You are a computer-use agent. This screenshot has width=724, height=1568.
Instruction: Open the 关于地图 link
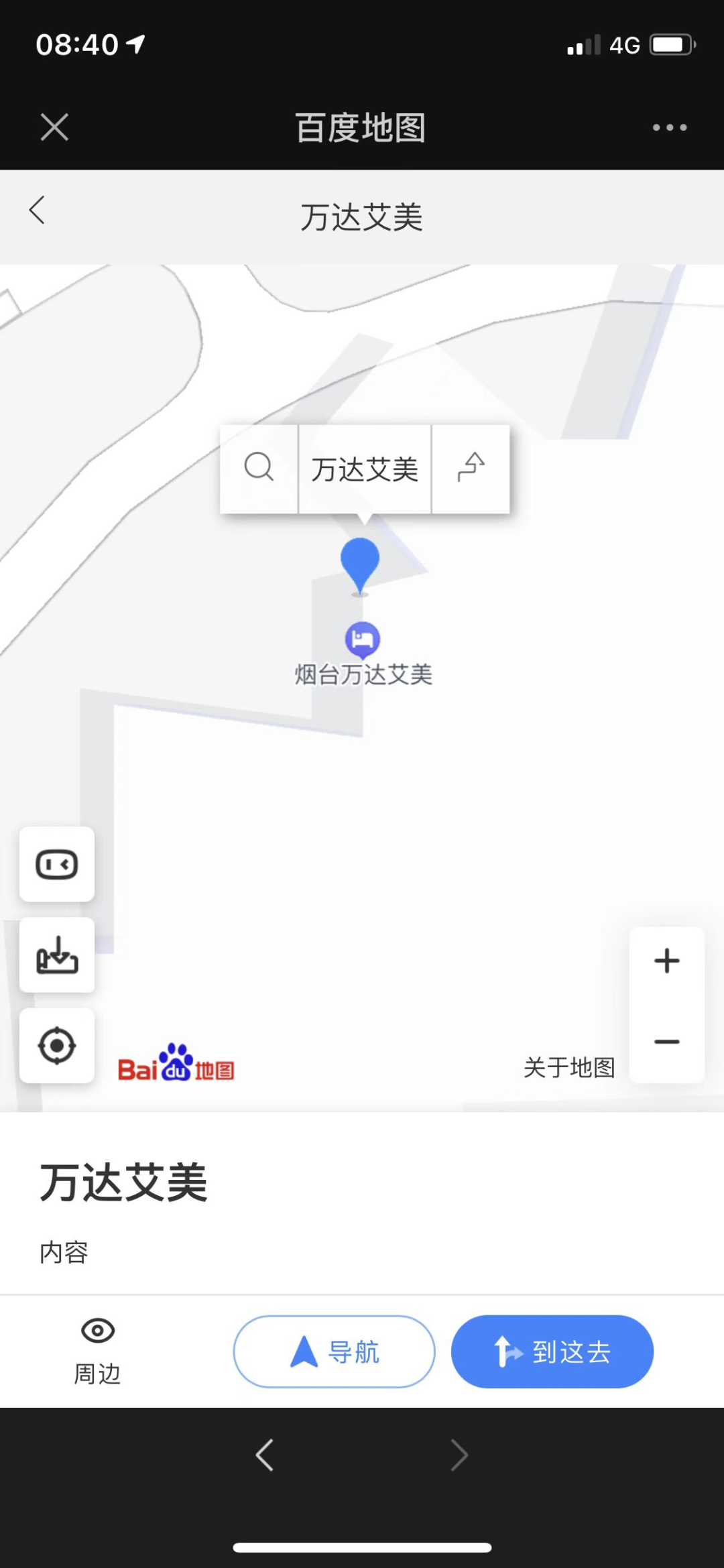569,1067
